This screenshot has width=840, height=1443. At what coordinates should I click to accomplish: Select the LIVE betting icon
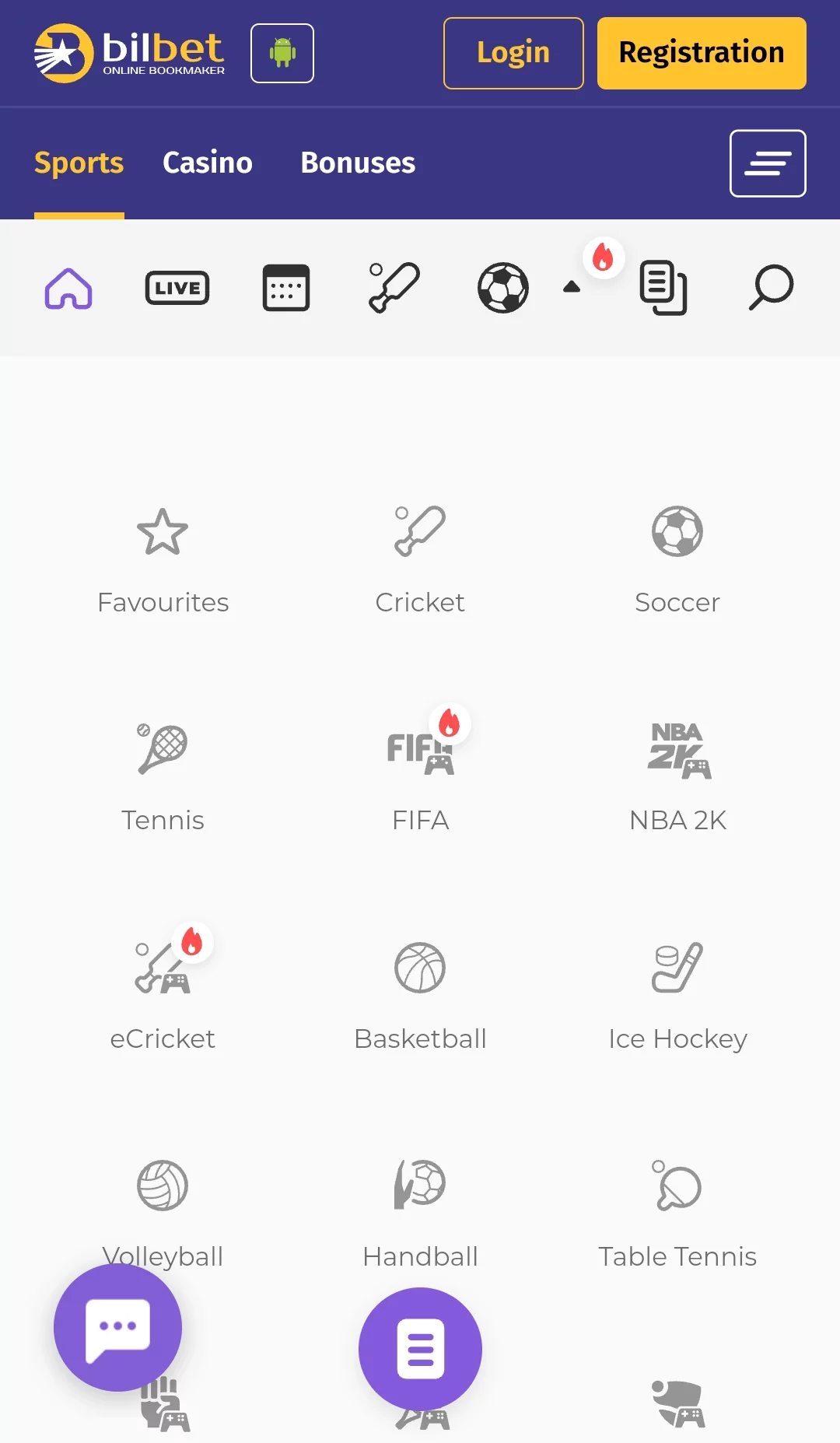177,288
